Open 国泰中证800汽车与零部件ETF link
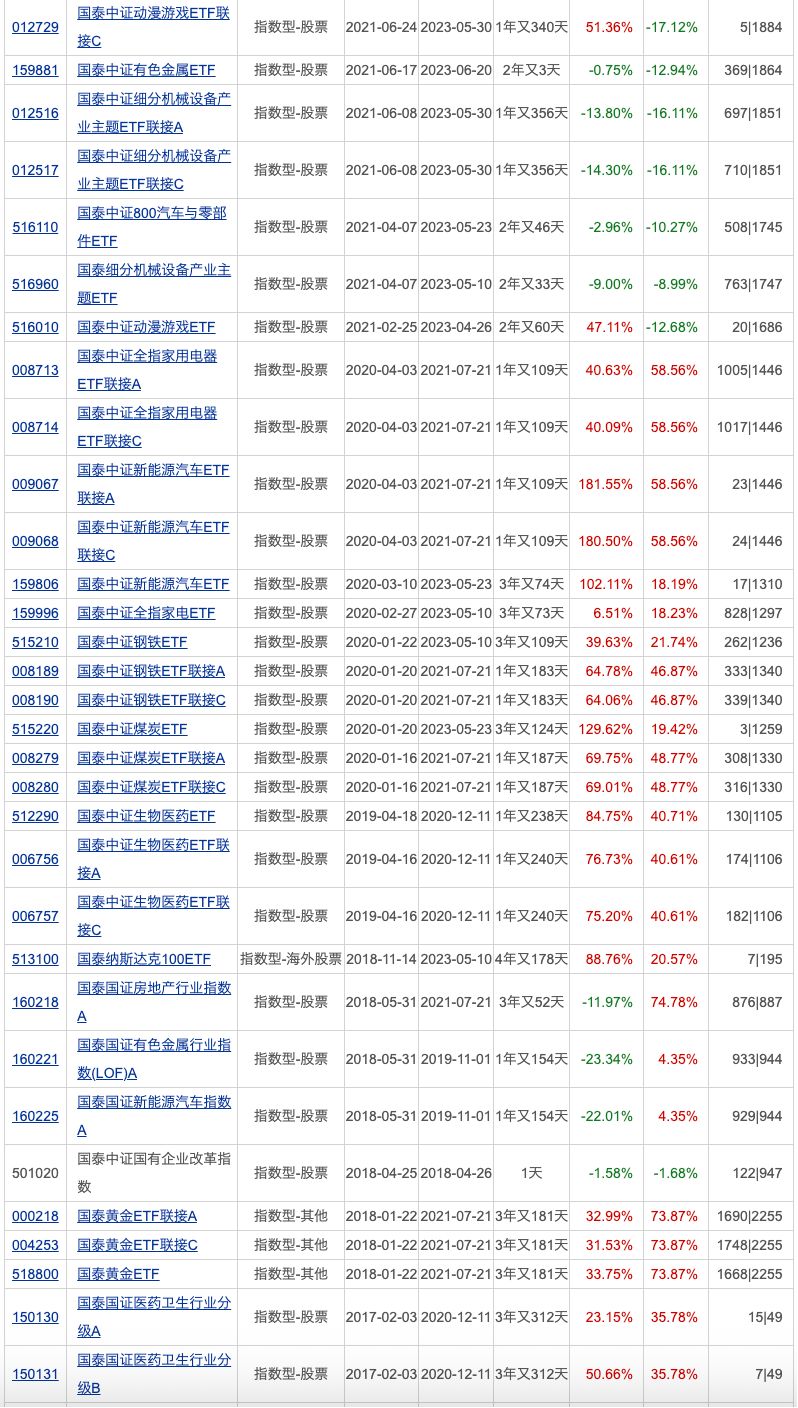 coord(151,227)
